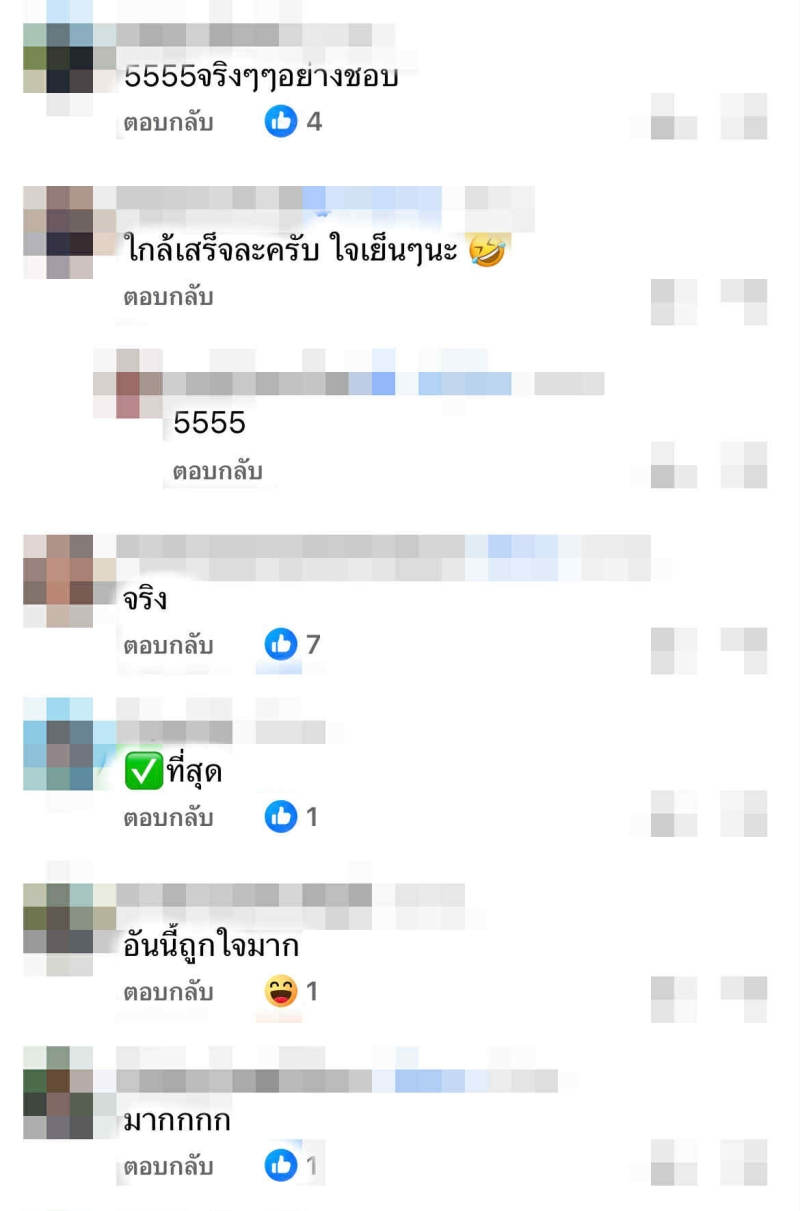
Task: View the 7 likes on the "จริง" comment
Action: (x=292, y=644)
